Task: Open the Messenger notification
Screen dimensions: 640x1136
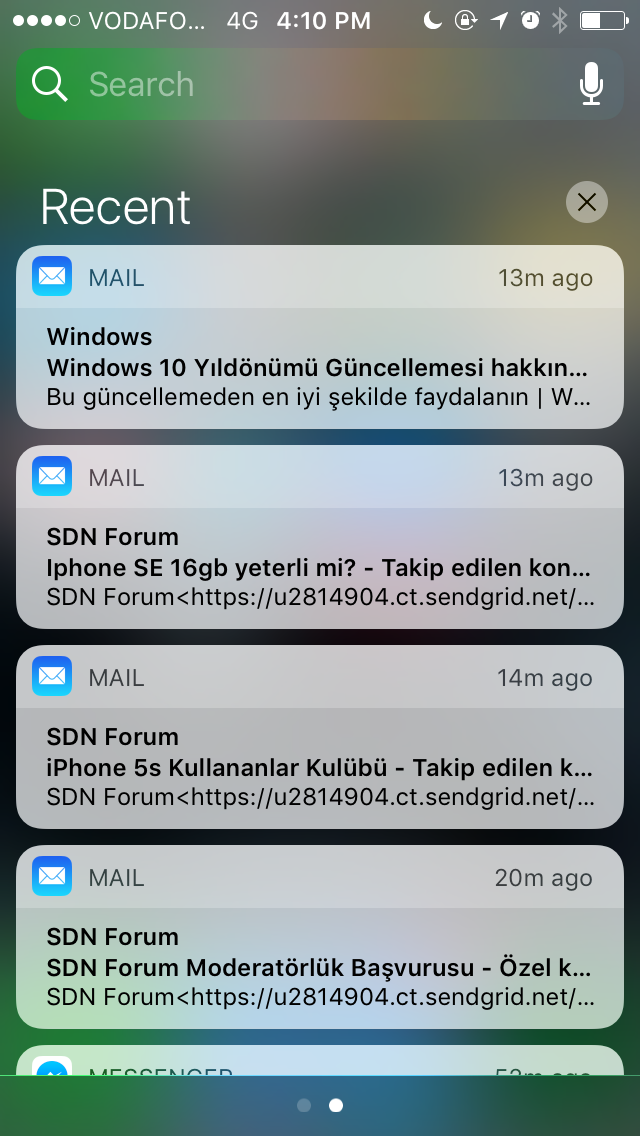Action: tap(320, 1061)
